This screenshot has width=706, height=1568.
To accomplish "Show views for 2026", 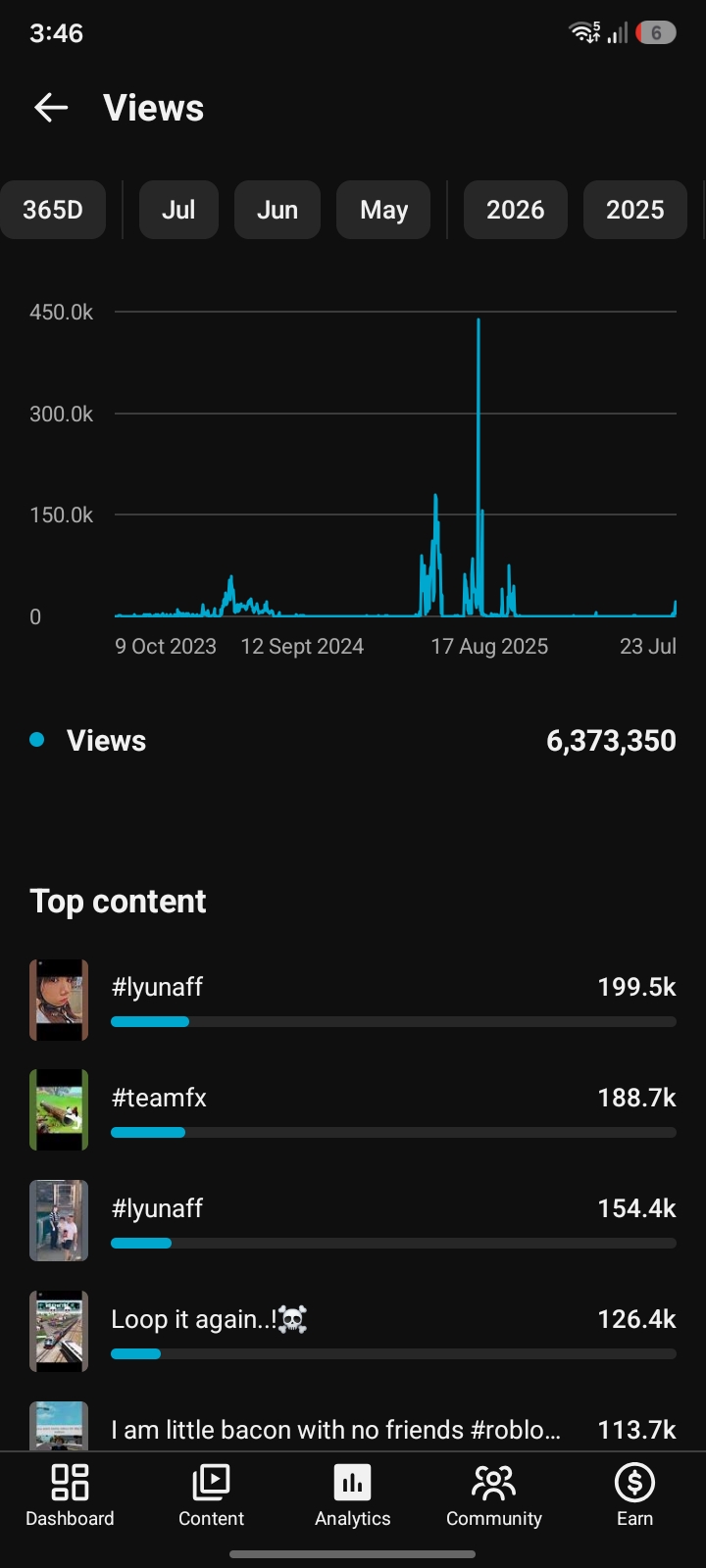I will click(x=516, y=210).
